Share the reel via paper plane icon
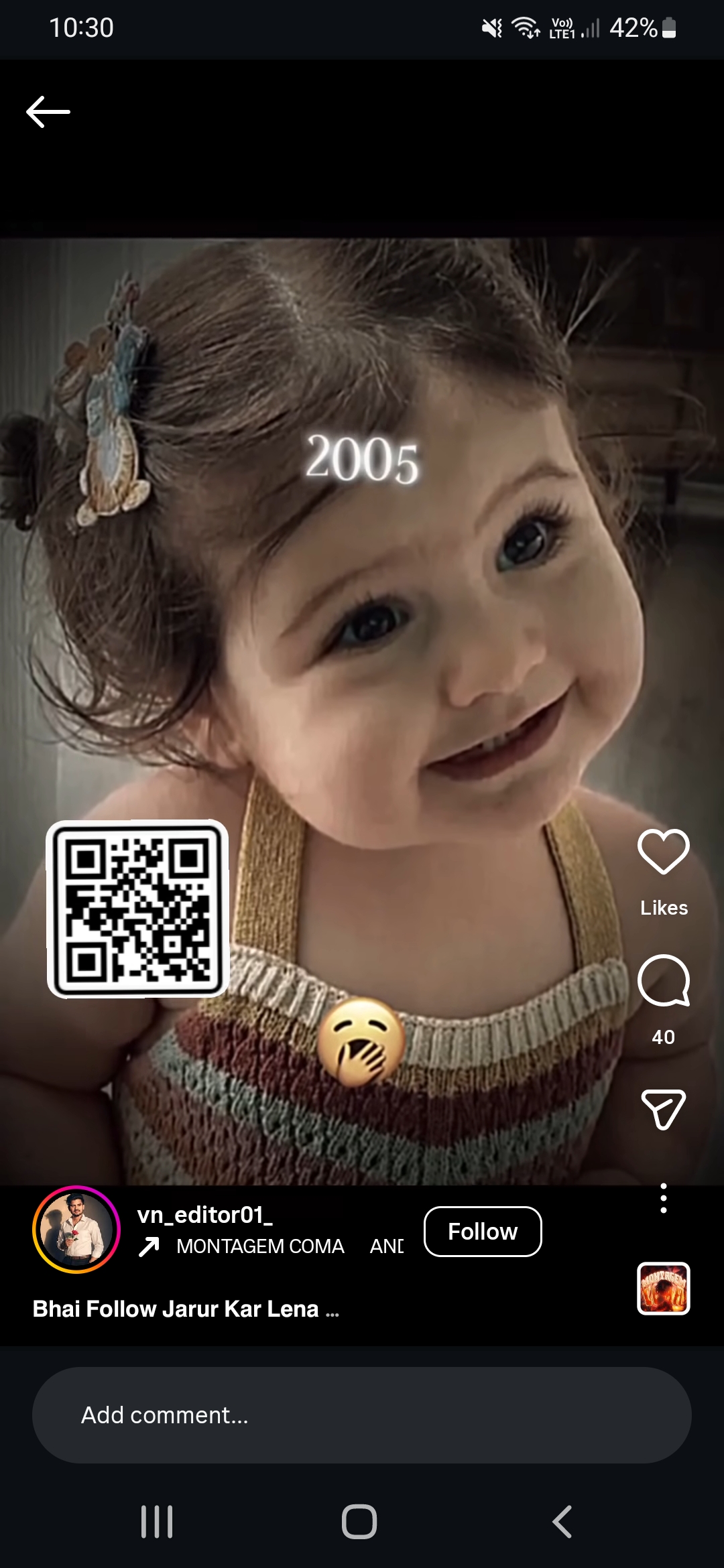This screenshot has height=1568, width=724. (663, 1110)
